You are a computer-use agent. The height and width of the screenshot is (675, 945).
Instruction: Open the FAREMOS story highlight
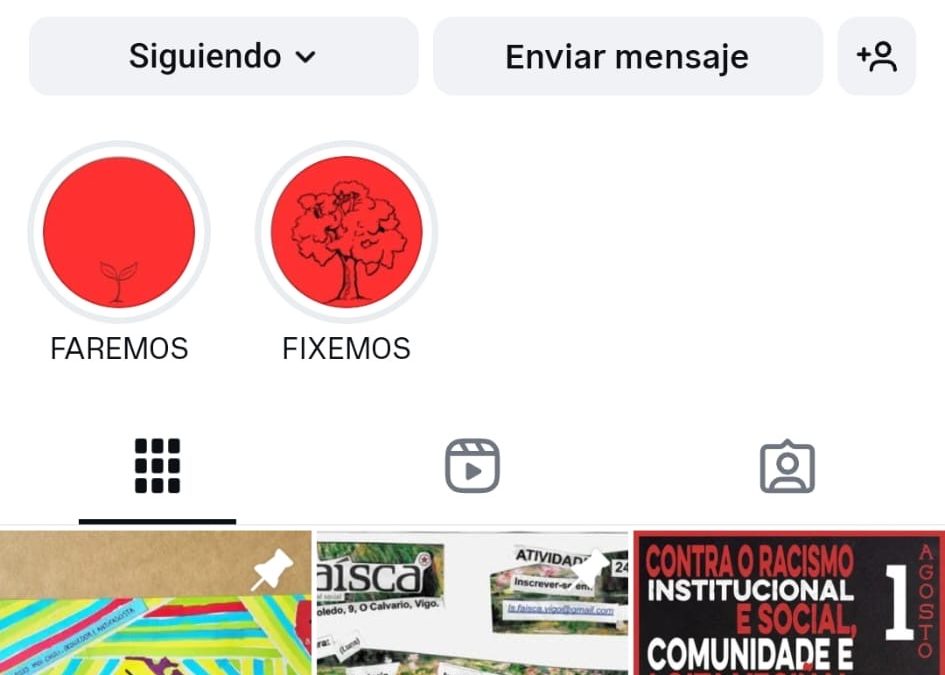click(x=119, y=232)
